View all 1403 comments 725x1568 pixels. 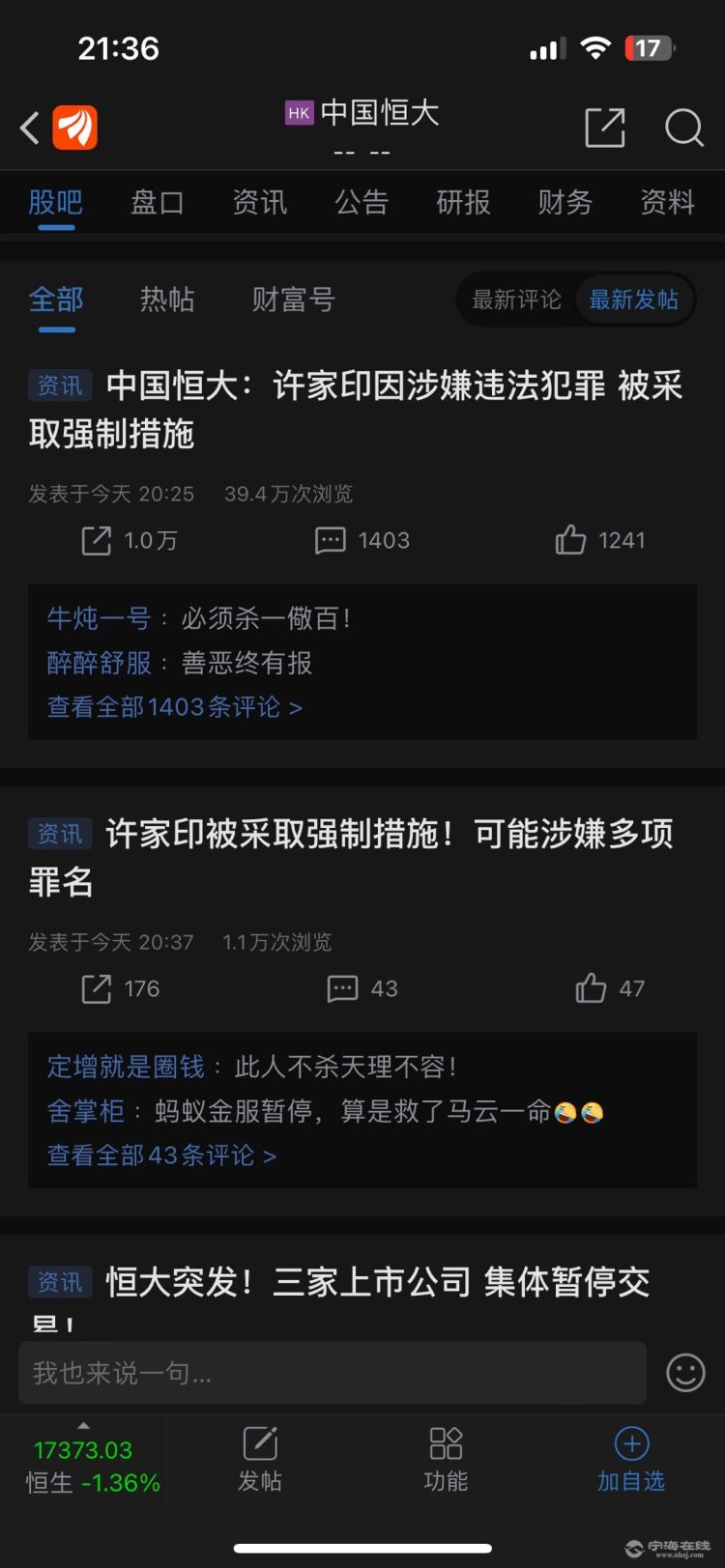click(x=174, y=707)
